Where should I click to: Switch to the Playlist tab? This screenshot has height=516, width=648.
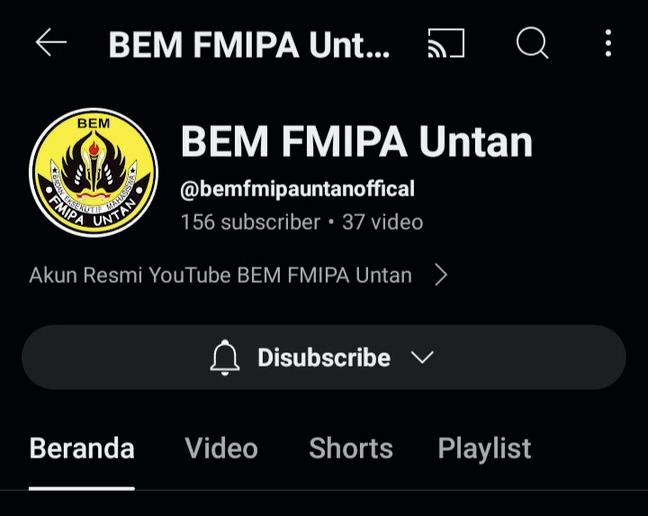[484, 449]
